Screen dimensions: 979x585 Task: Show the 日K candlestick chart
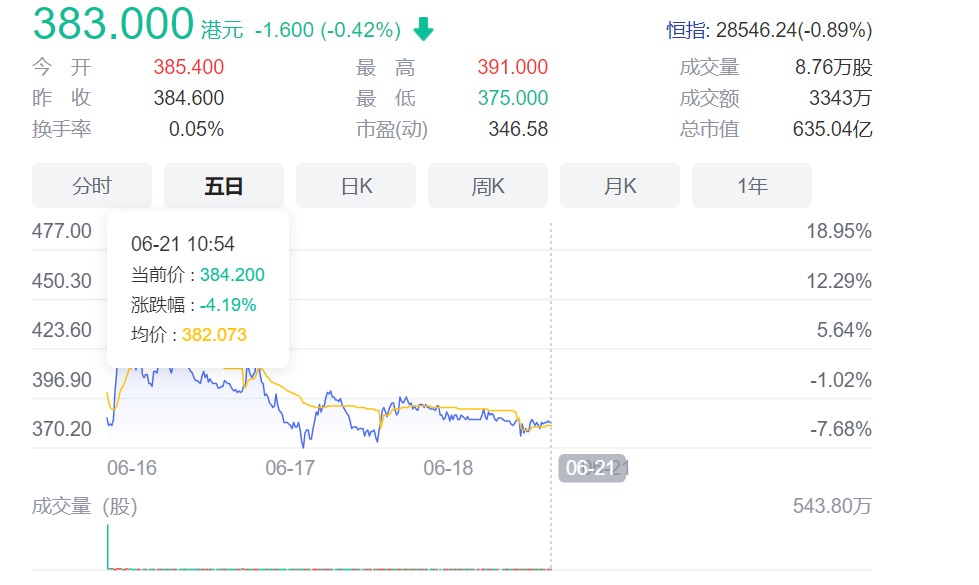356,186
